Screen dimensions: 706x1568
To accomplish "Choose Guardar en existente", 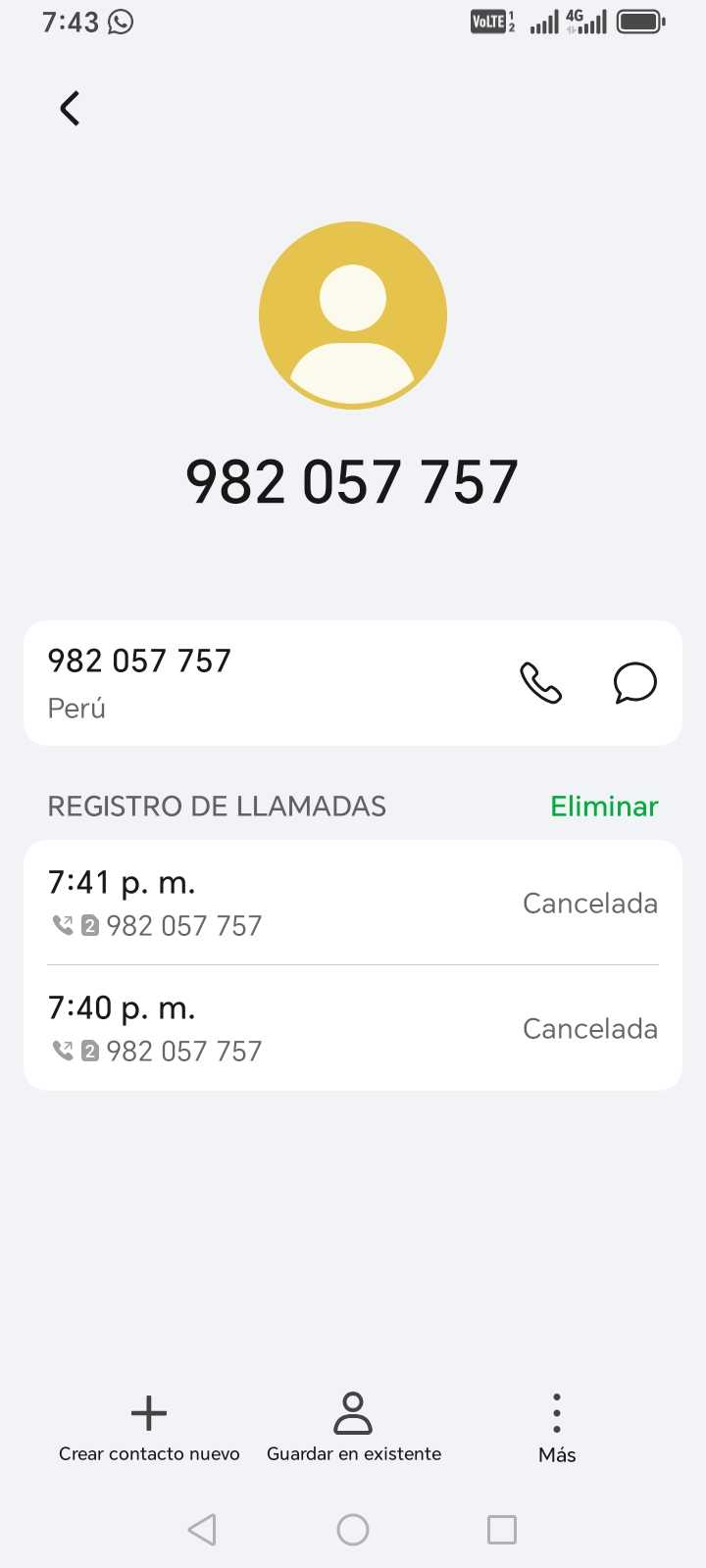I will 353,1427.
